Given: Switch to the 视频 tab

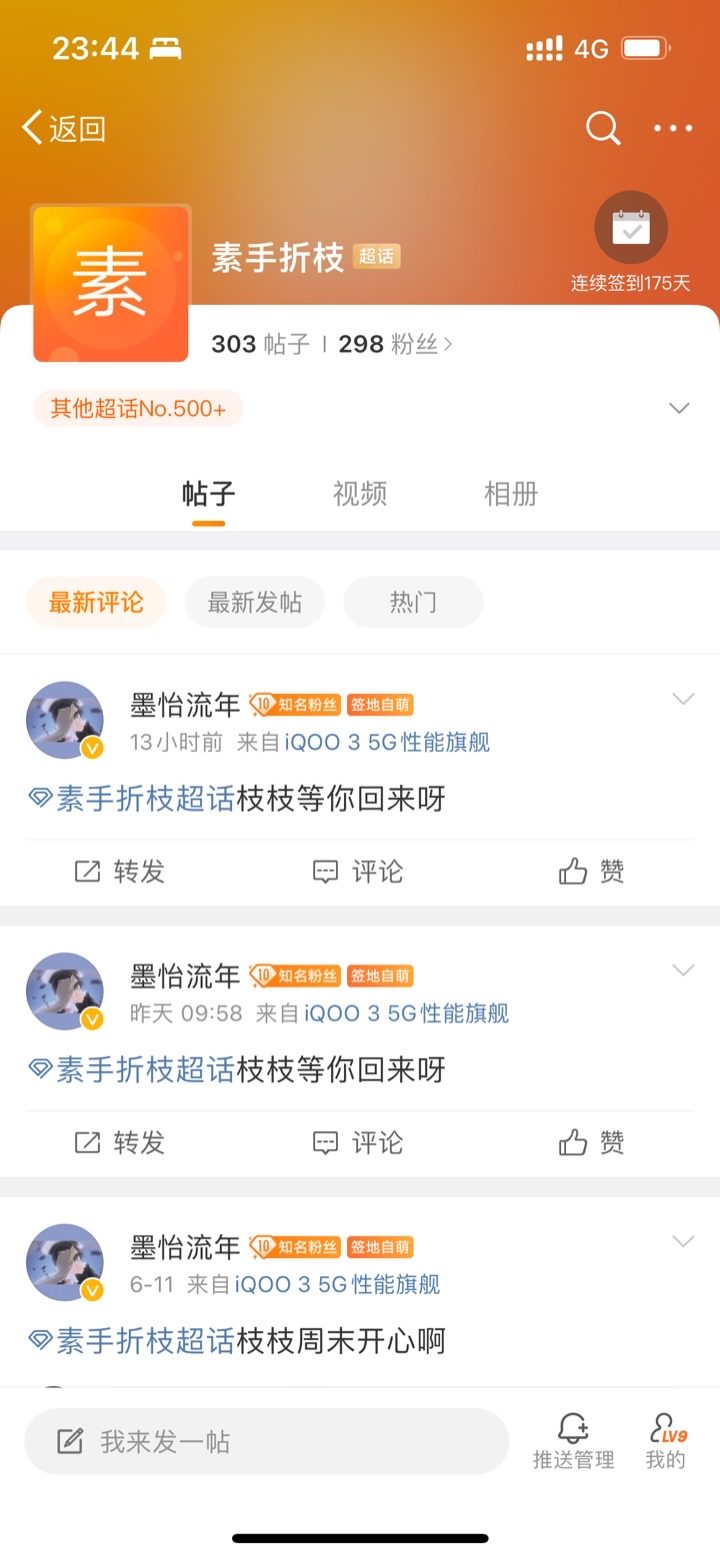Looking at the screenshot, I should (x=360, y=493).
